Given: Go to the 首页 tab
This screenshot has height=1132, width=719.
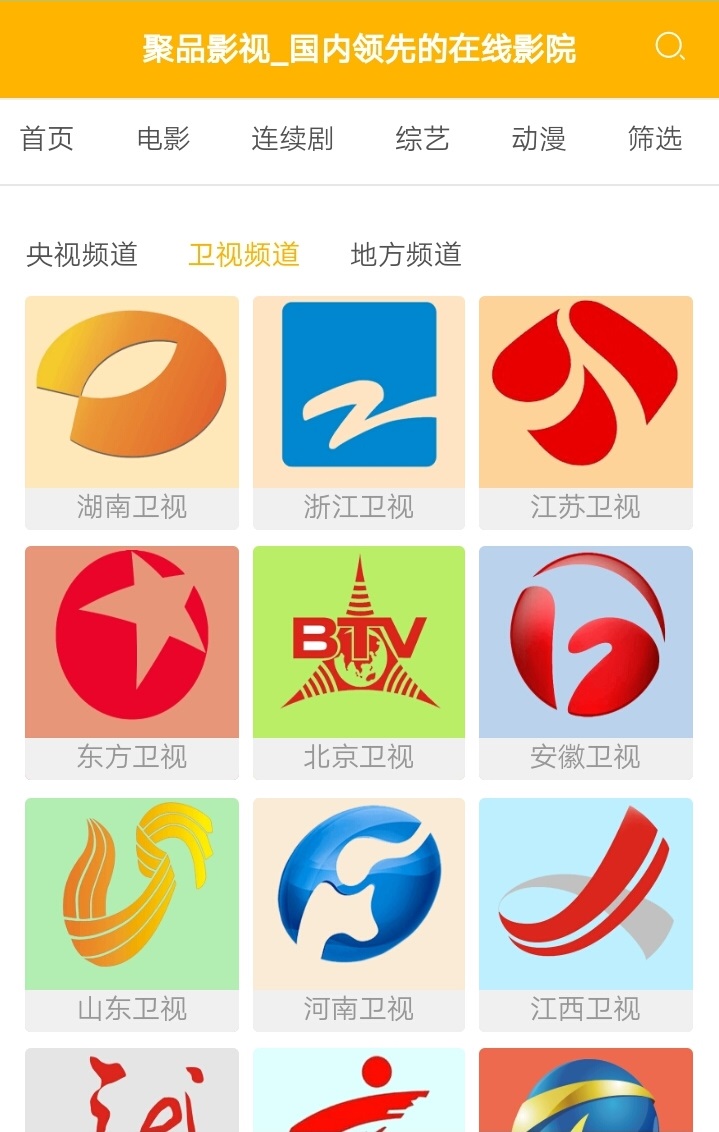Looking at the screenshot, I should click(47, 139).
